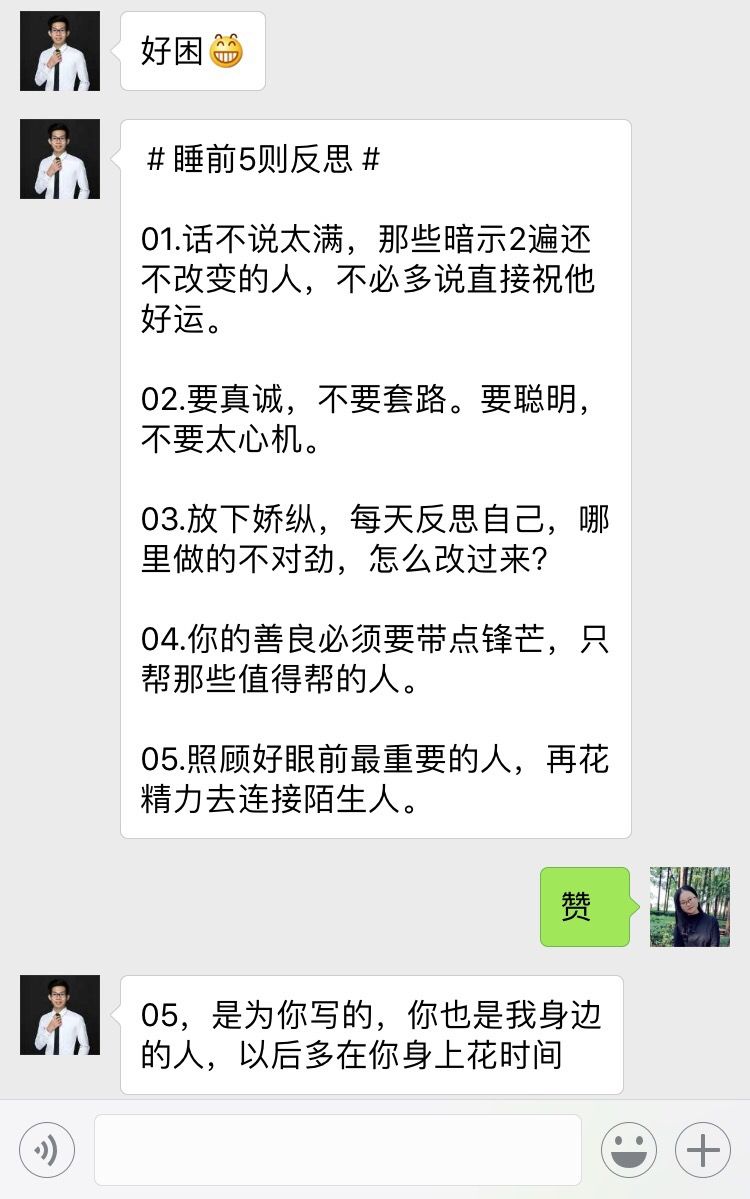This screenshot has height=1199, width=750.
Task: Open the plus attachment menu
Action: pyautogui.click(x=702, y=1150)
